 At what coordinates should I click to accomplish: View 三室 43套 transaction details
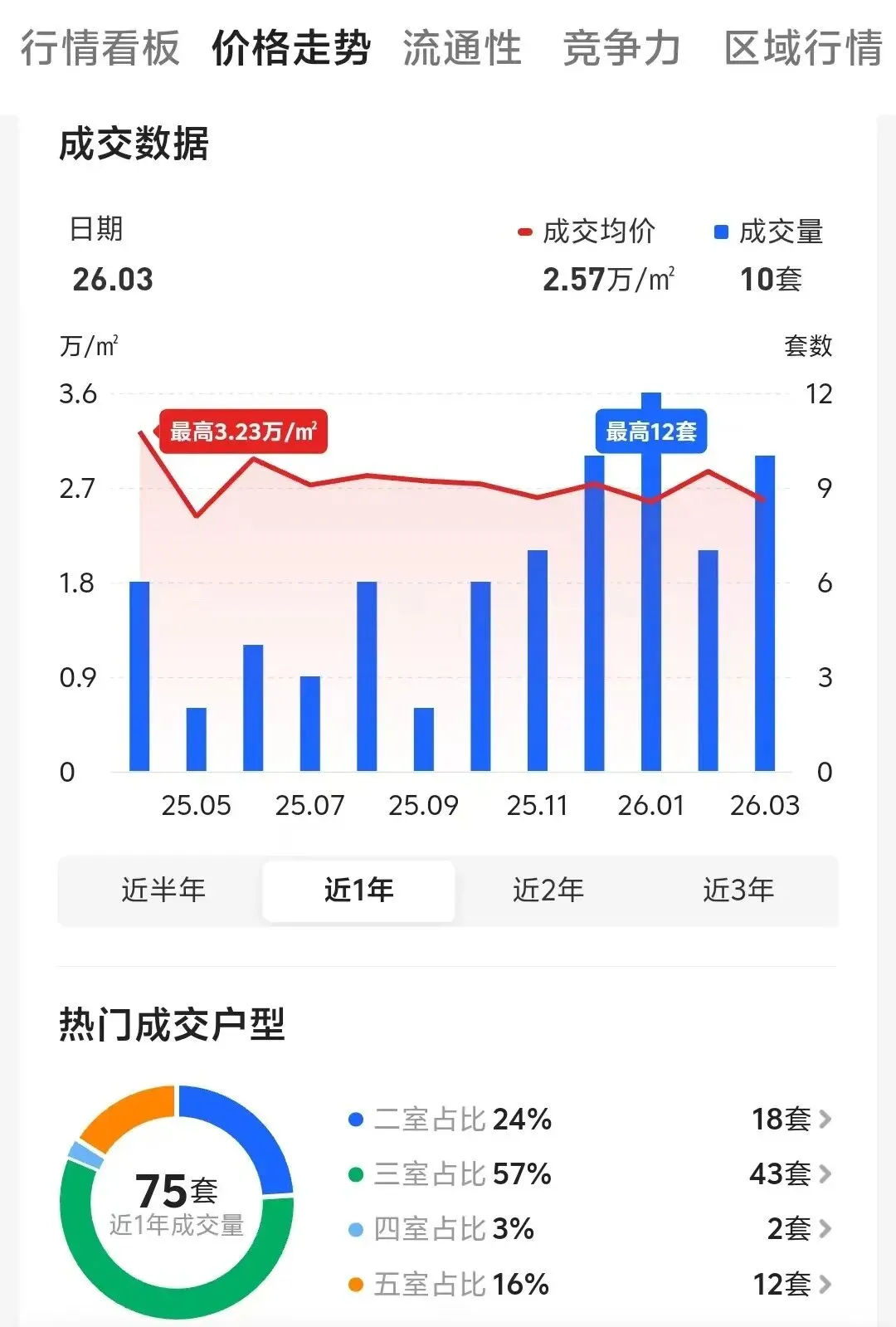tap(591, 1173)
